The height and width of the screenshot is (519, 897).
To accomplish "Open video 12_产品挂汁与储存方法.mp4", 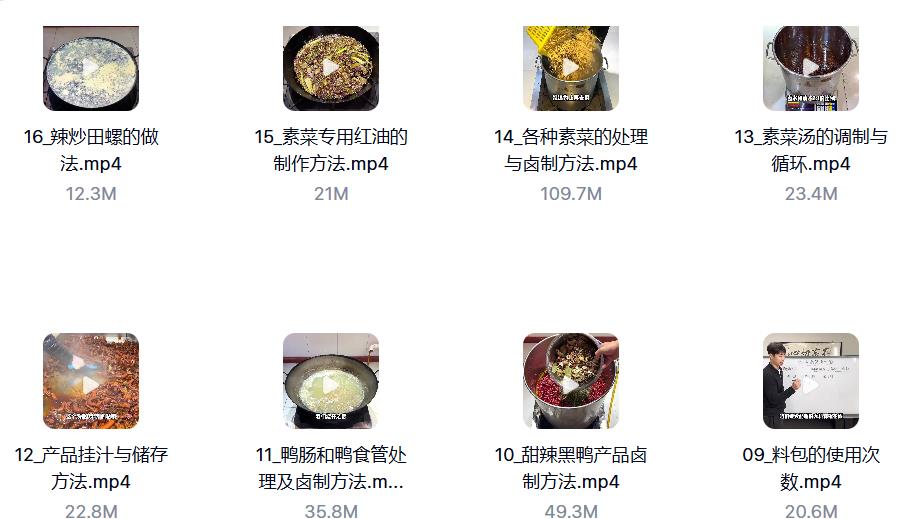I will pos(90,382).
